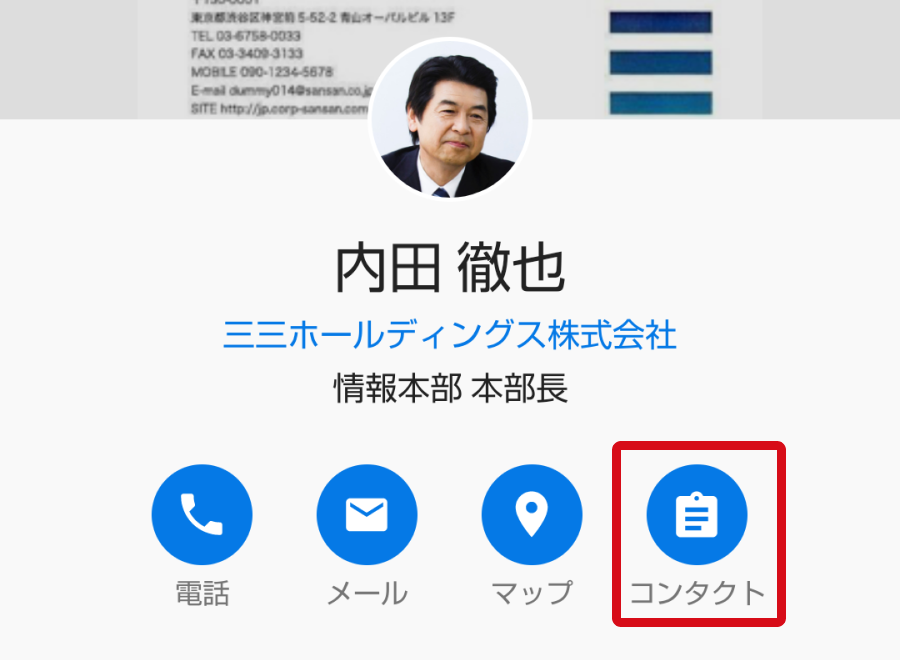Open the マップ location button
This screenshot has width=900, height=660.
[x=532, y=515]
